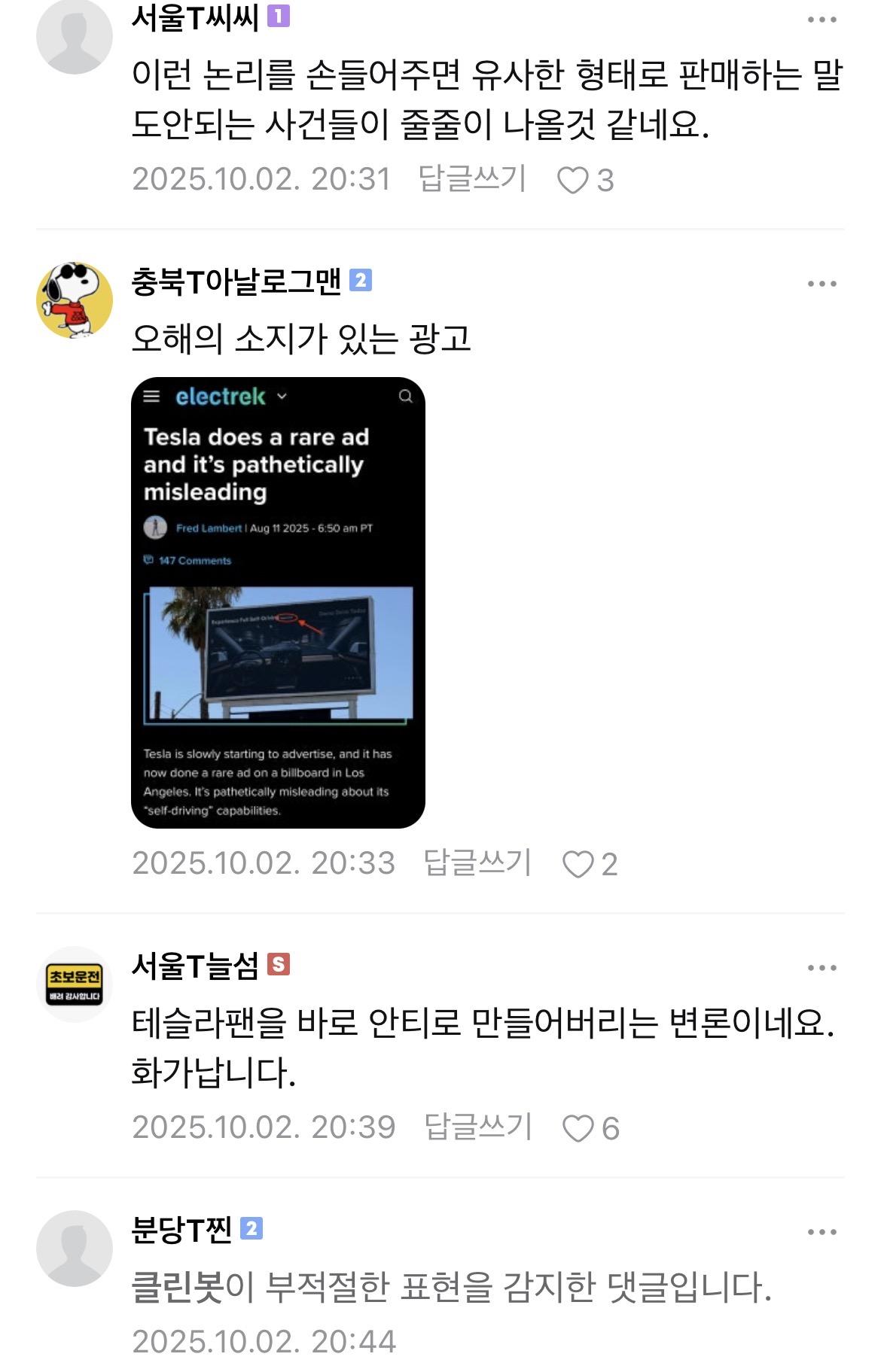This screenshot has width=881, height=1372.
Task: Open 서울T씨씨's profile picture
Action: pos(75,36)
